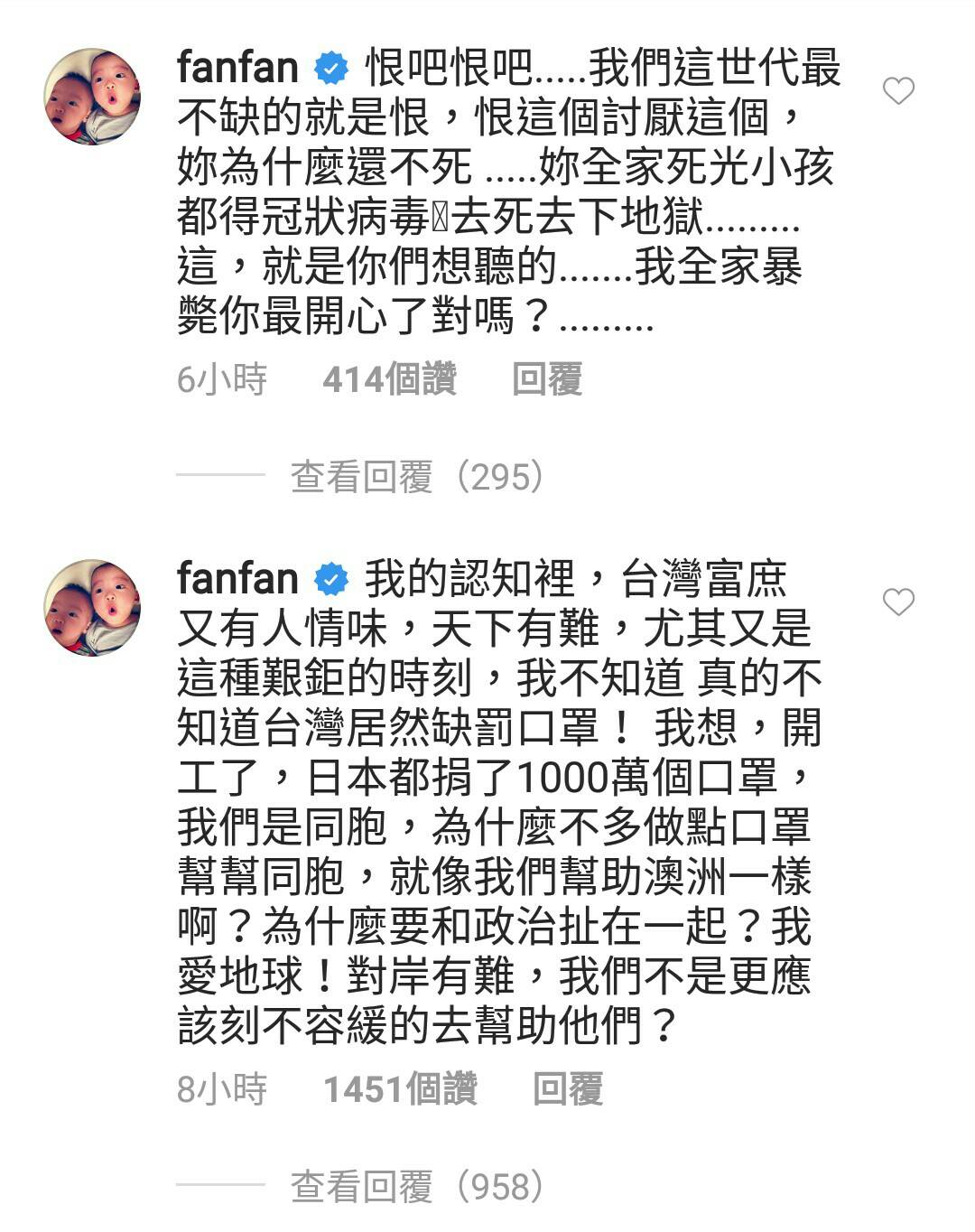Like the comment starting 我的認知裡
Viewport: 975px width, 1232px height.
point(898,602)
